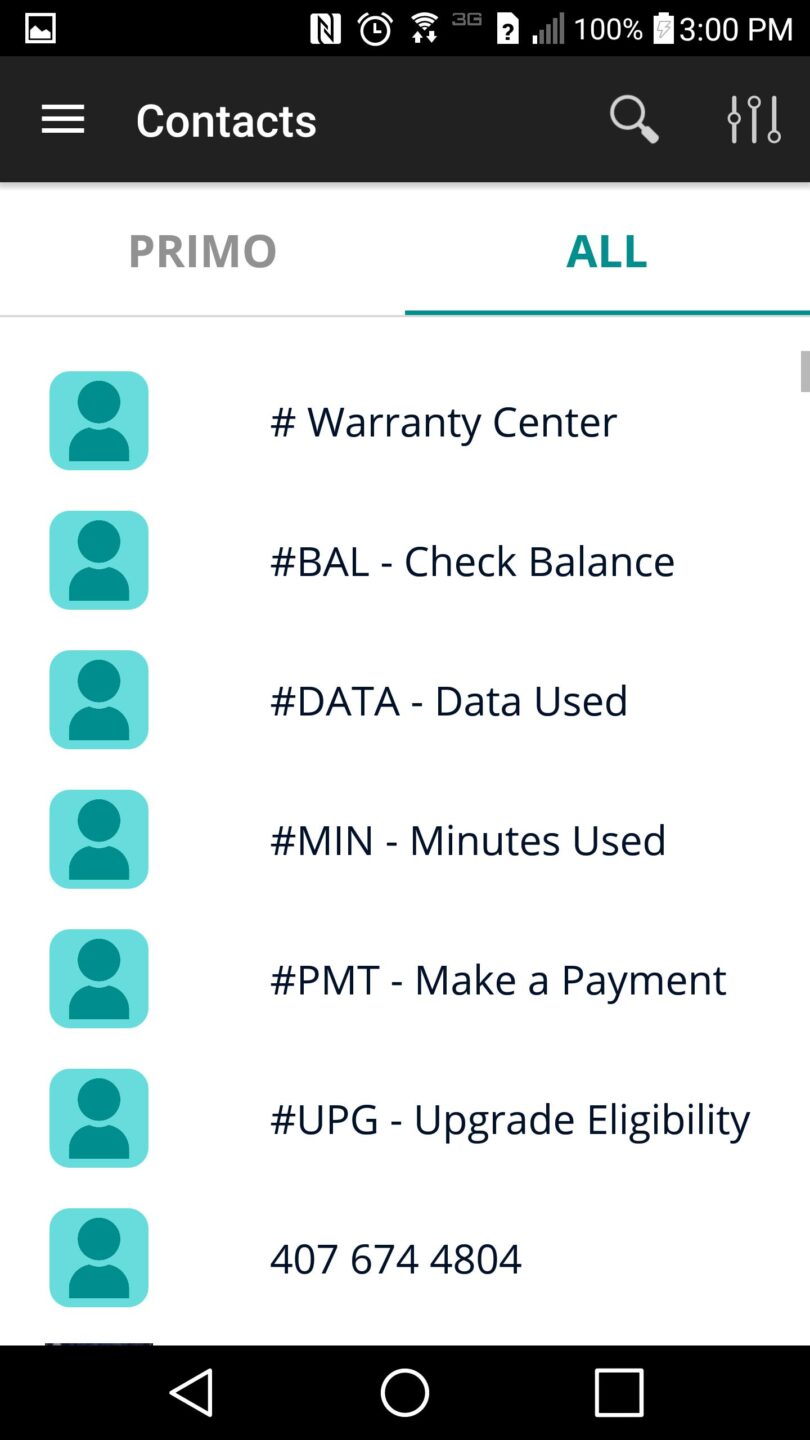Open the #DATA - Data Used contact
This screenshot has height=1440, width=810.
[448, 699]
